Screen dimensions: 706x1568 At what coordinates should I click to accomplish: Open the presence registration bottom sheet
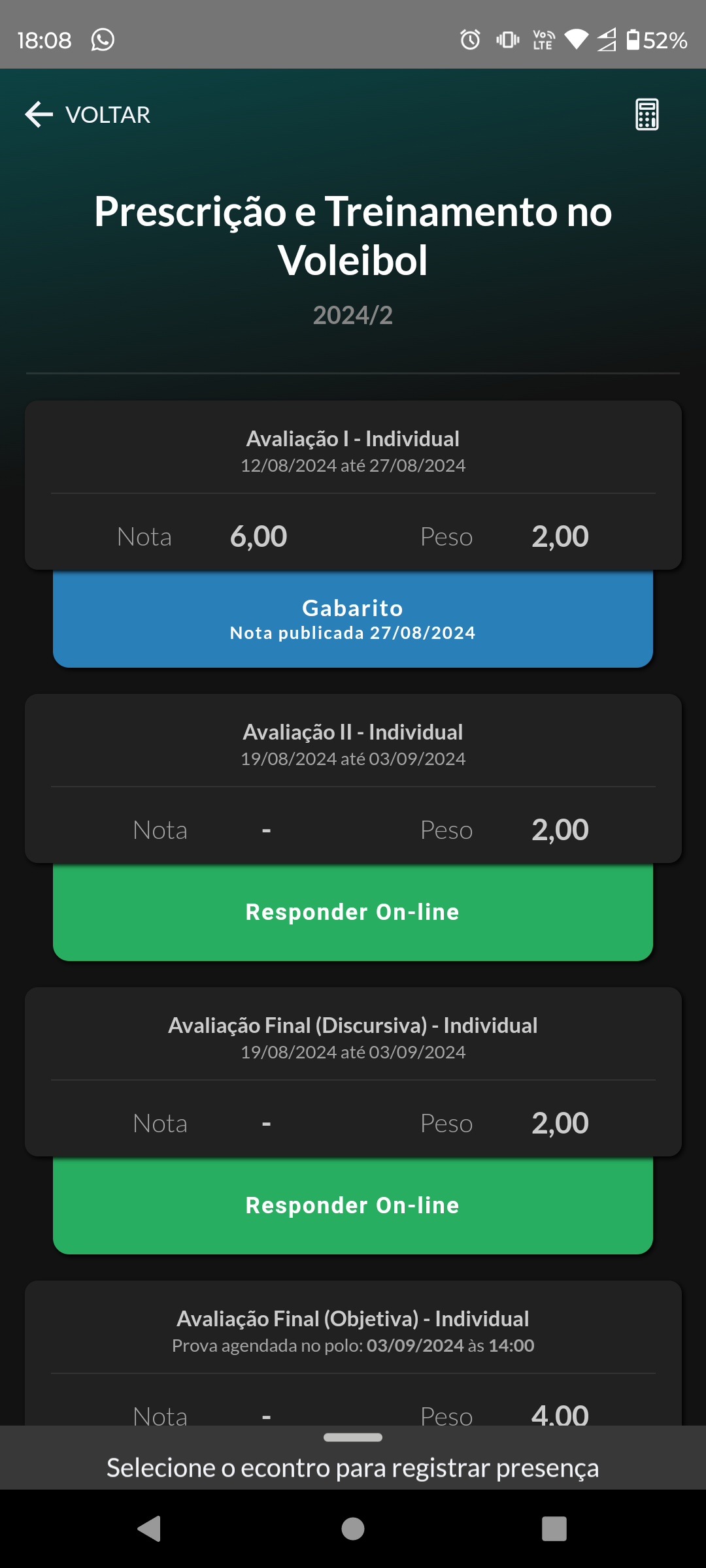coord(353,1459)
